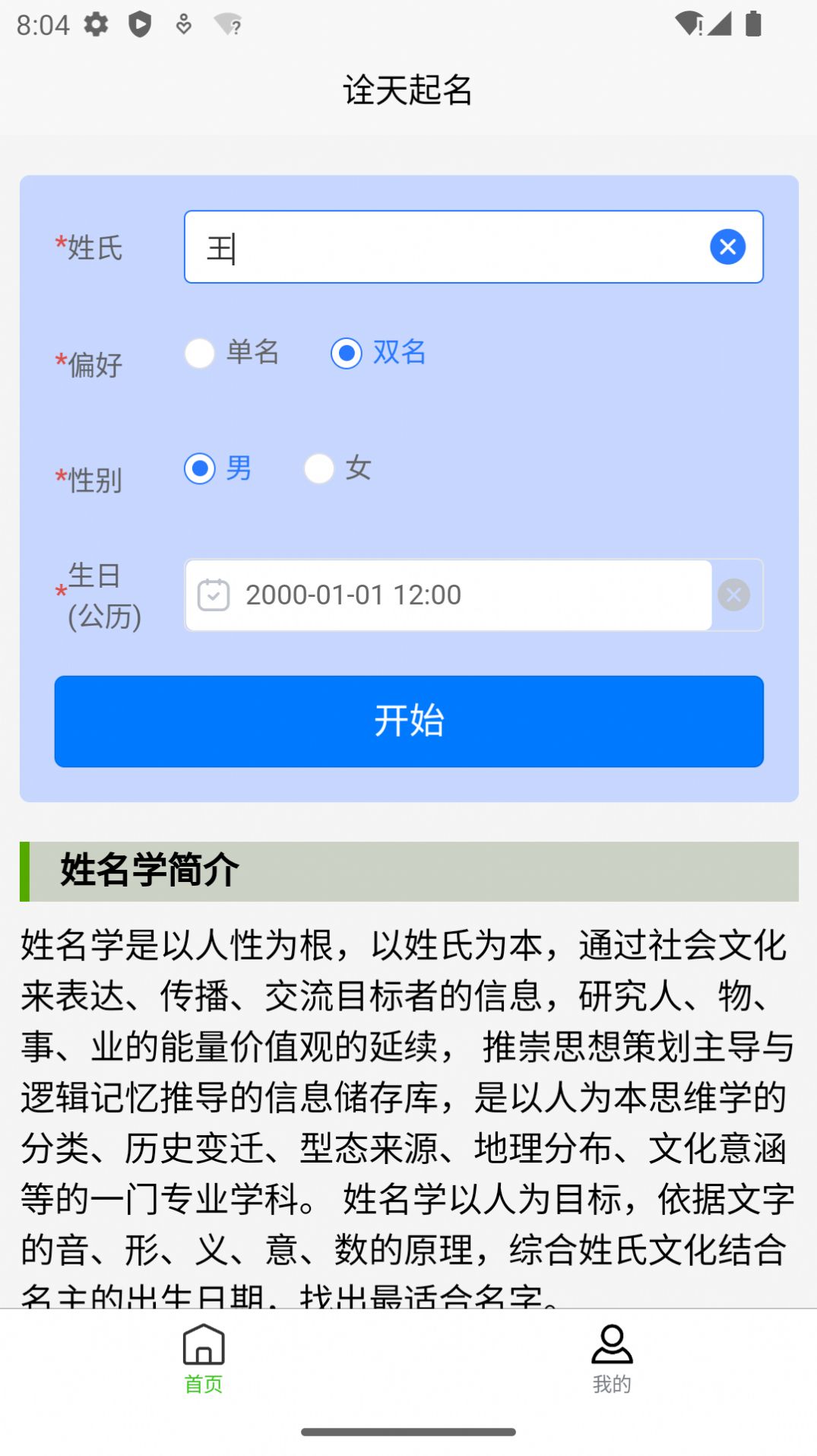Select 双名 double-name preference
Screen dimensions: 817x1456
pyautogui.click(x=347, y=353)
